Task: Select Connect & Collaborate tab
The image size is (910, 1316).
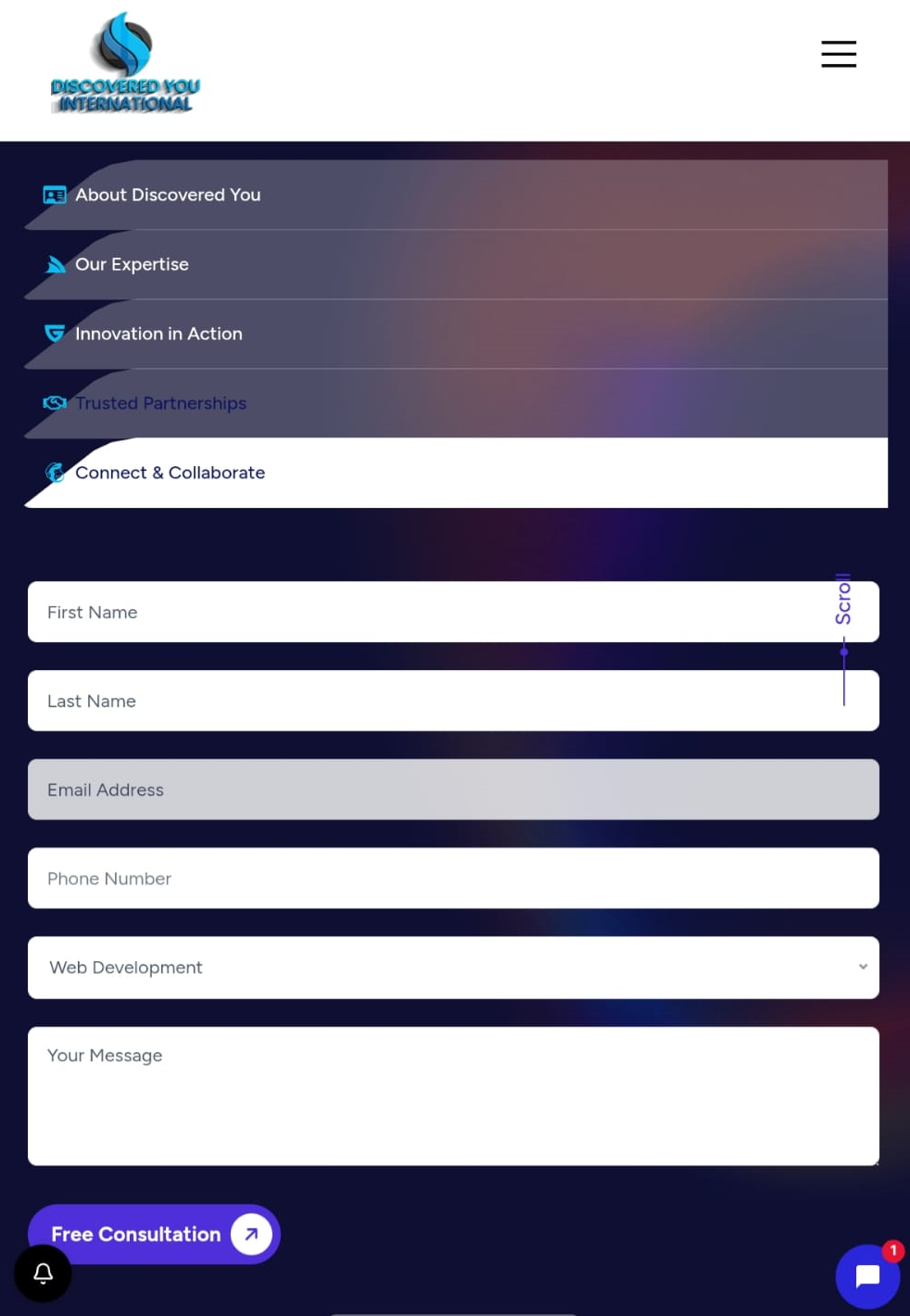Action: [170, 473]
